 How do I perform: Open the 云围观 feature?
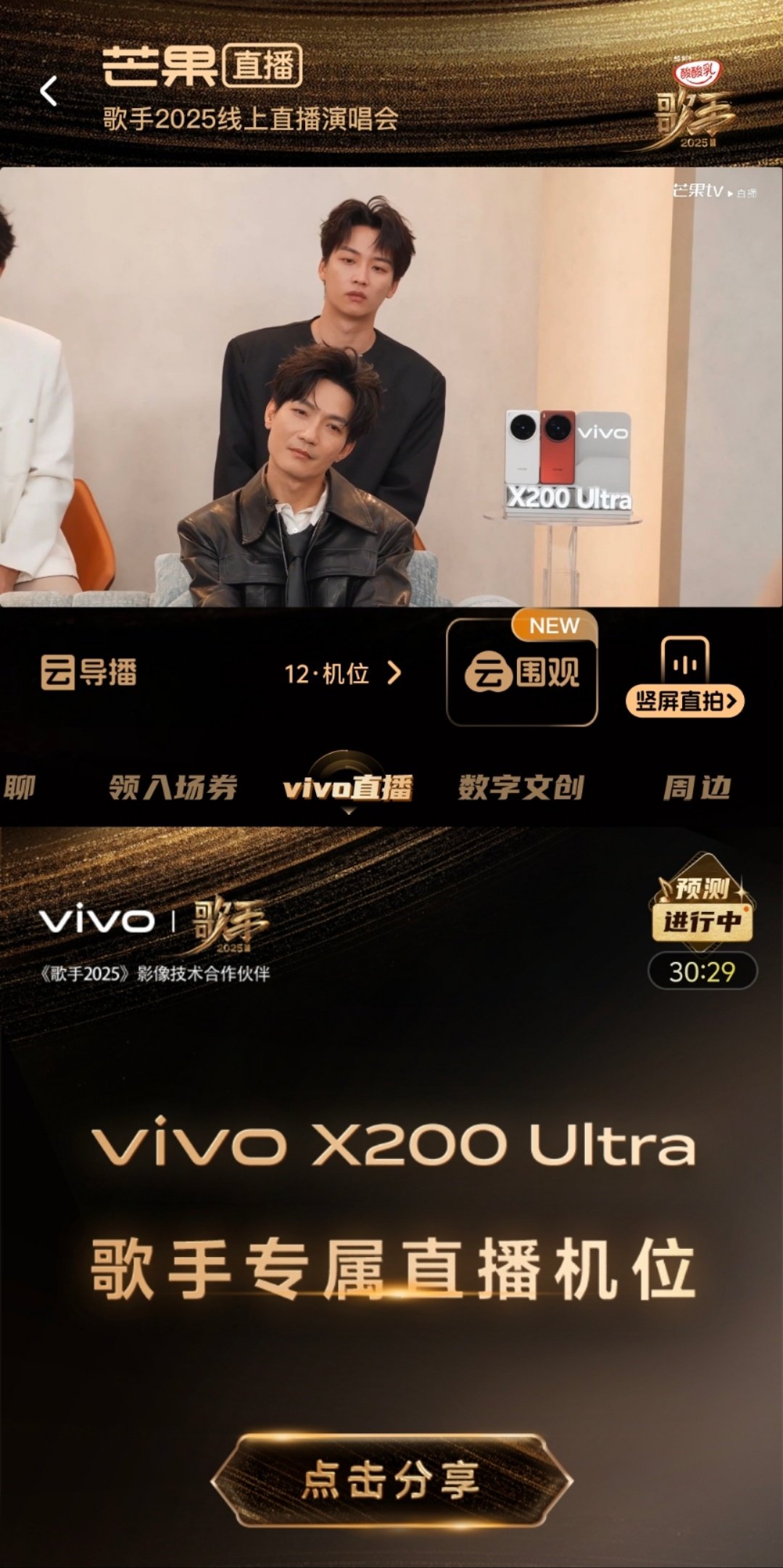point(522,673)
